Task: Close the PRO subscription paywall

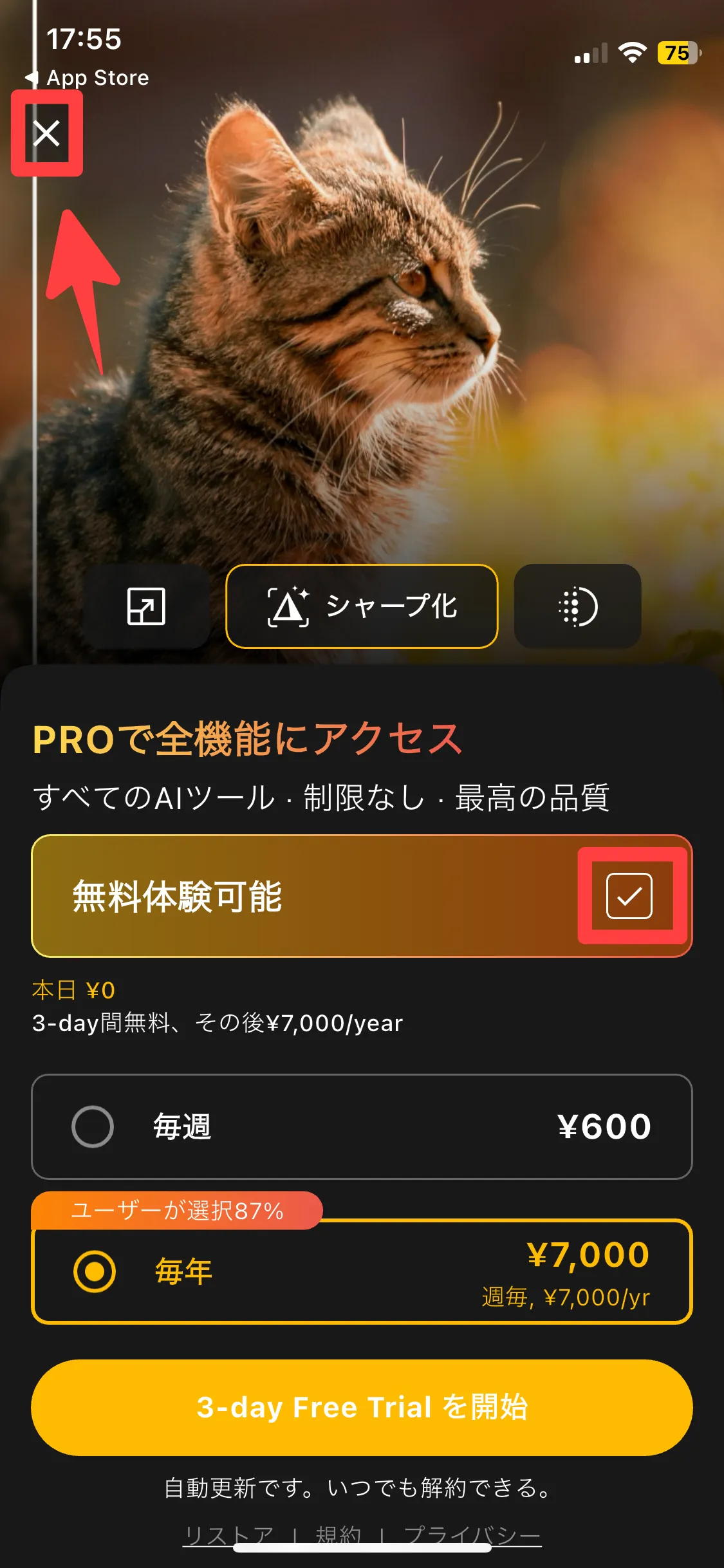Action: 46,133
